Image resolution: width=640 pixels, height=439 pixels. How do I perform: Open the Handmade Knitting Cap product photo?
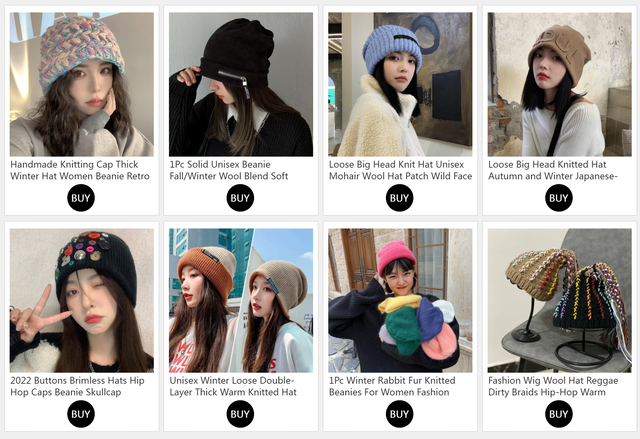[81, 84]
